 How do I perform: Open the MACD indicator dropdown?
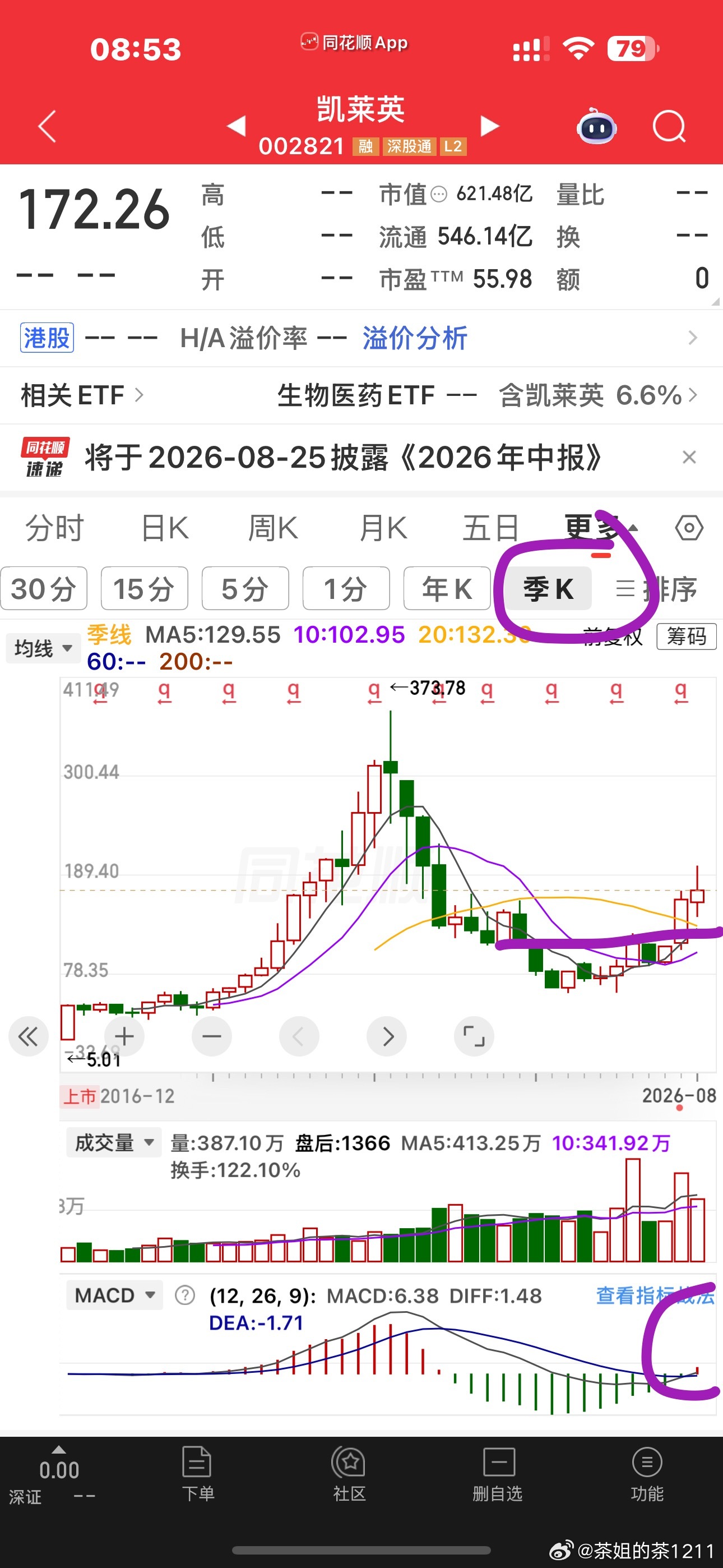pos(114,1295)
